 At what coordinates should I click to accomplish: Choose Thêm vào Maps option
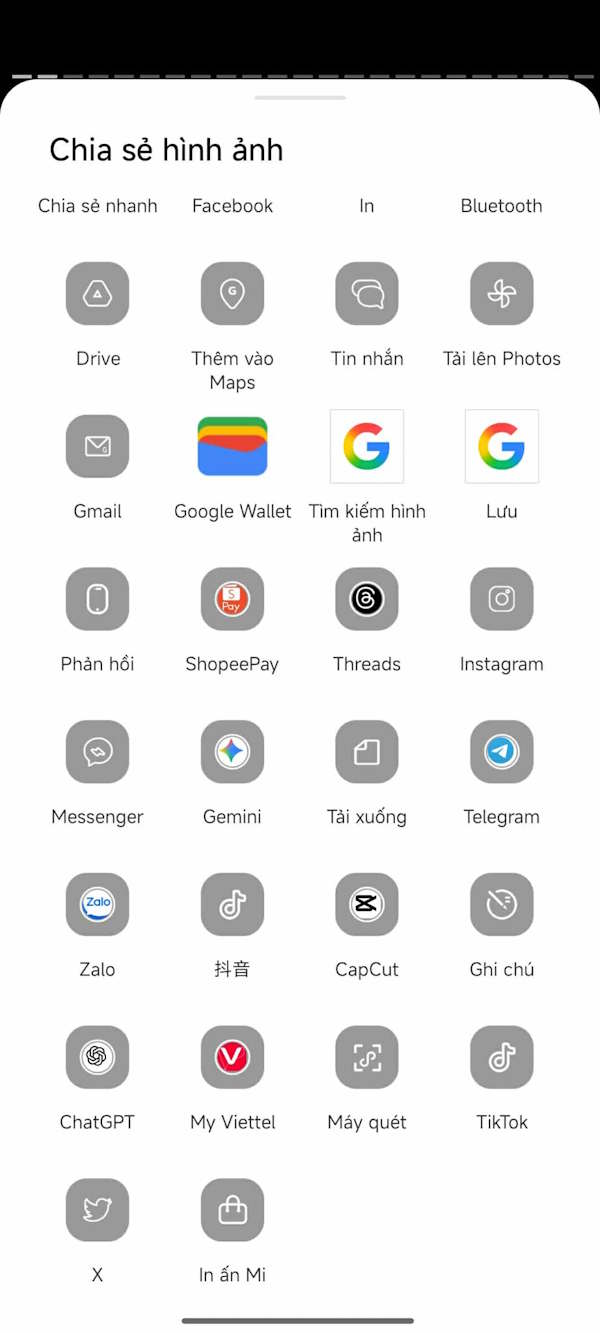(232, 294)
